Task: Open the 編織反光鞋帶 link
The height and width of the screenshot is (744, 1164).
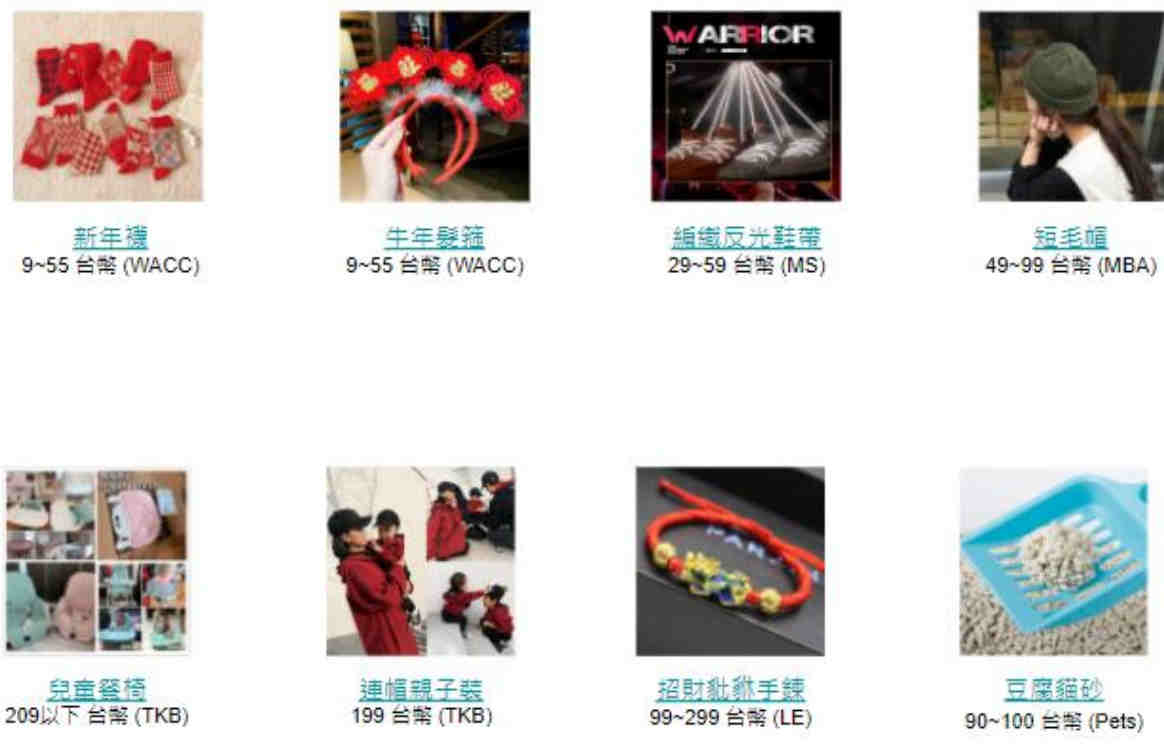Action: click(x=746, y=238)
